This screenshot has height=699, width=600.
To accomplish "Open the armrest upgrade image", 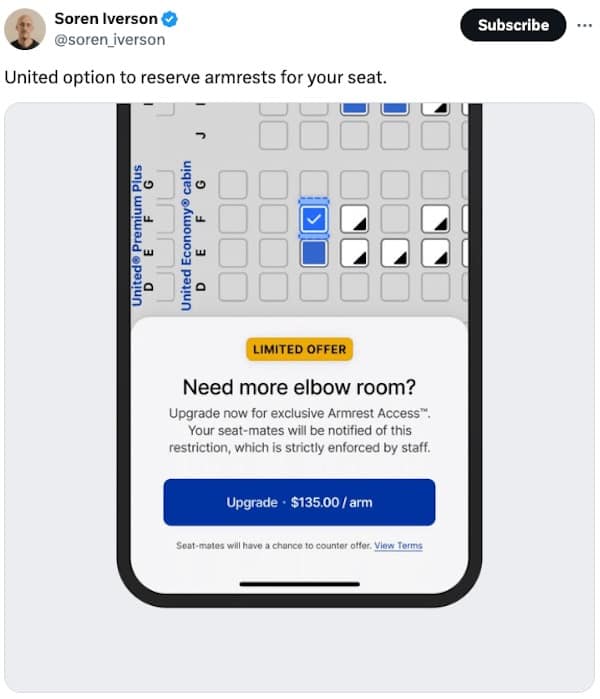I will pyautogui.click(x=299, y=396).
